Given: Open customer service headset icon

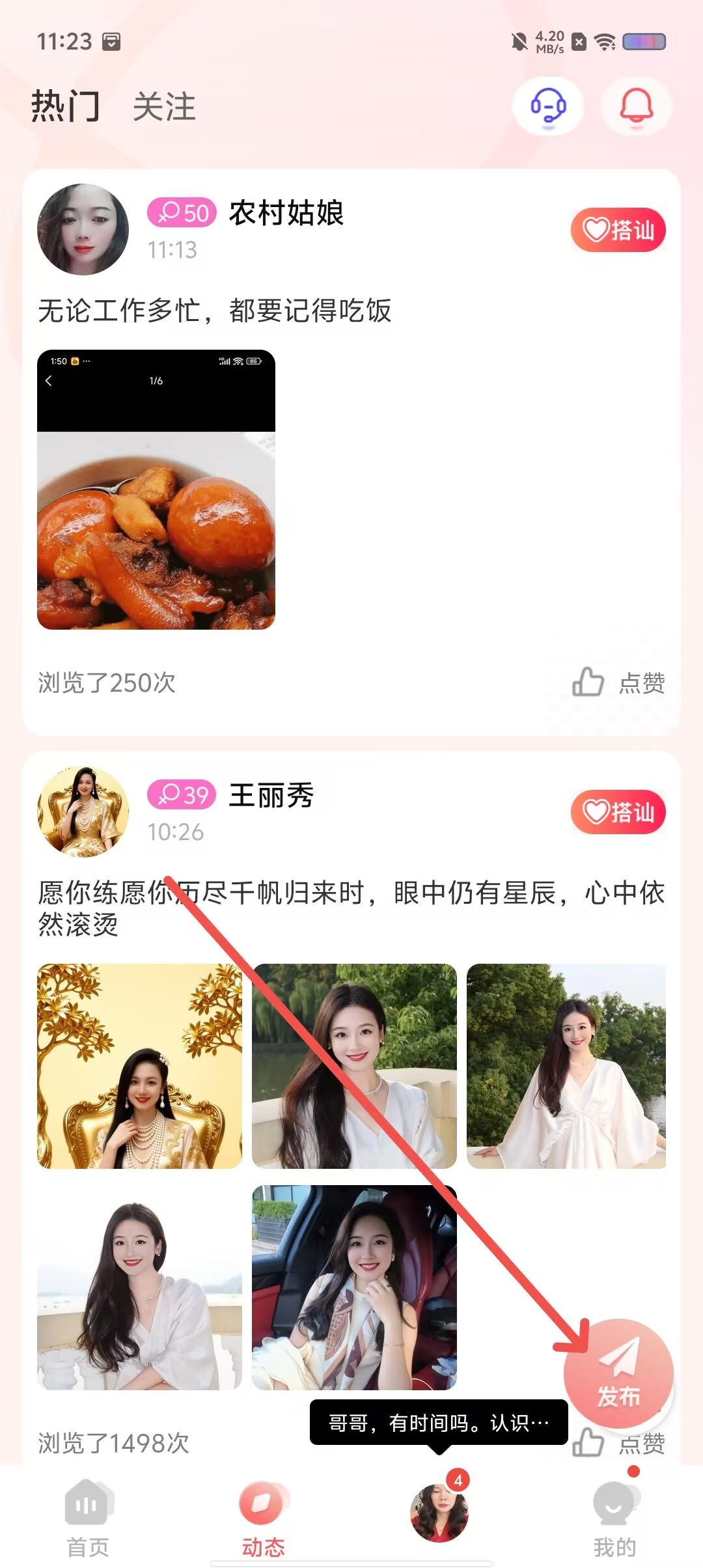Looking at the screenshot, I should [548, 106].
